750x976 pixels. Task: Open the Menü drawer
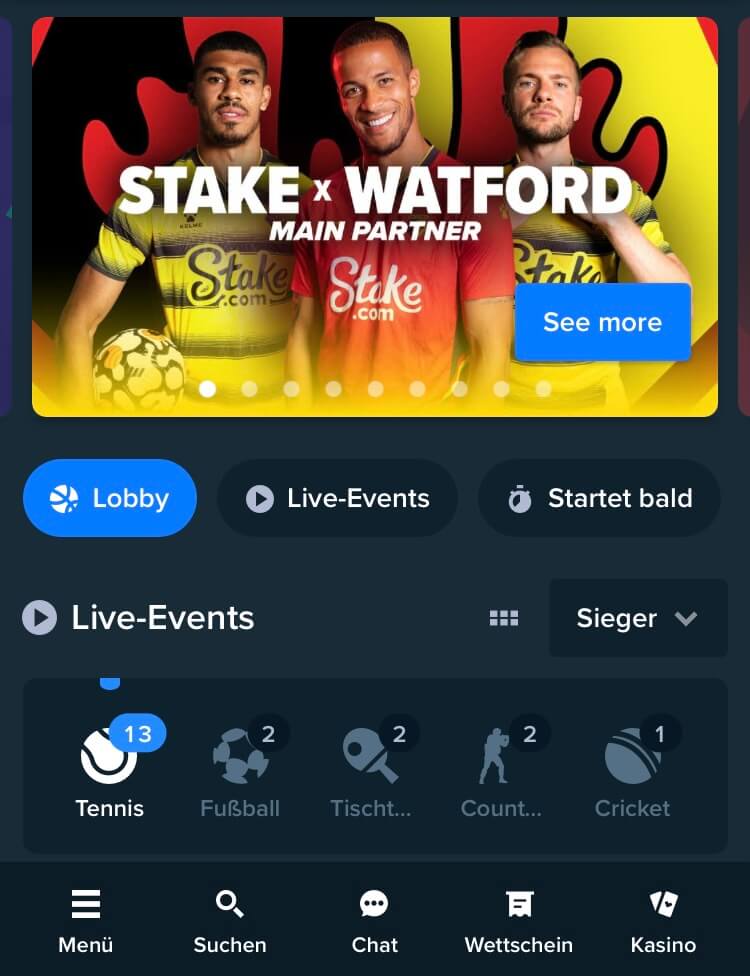[86, 921]
